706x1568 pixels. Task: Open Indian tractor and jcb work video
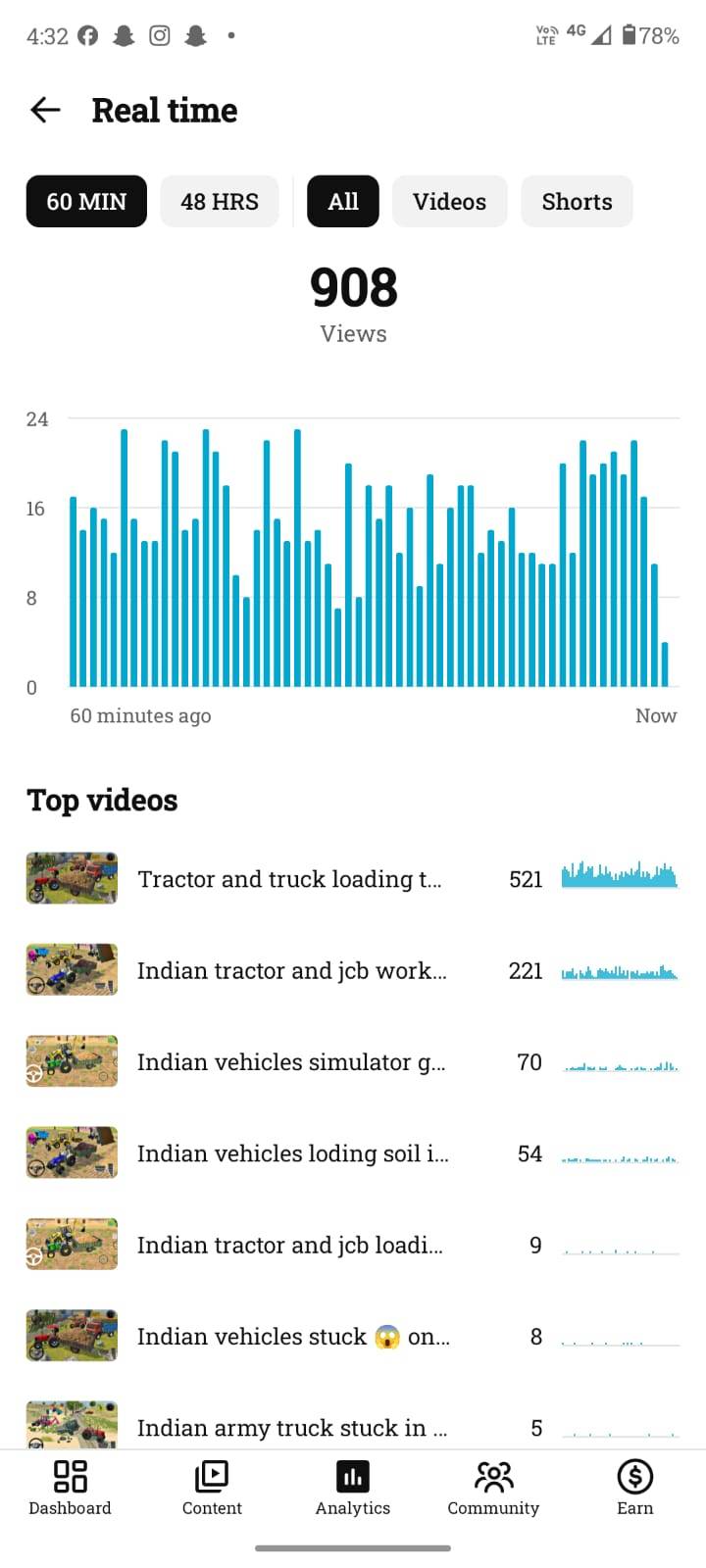click(x=291, y=970)
